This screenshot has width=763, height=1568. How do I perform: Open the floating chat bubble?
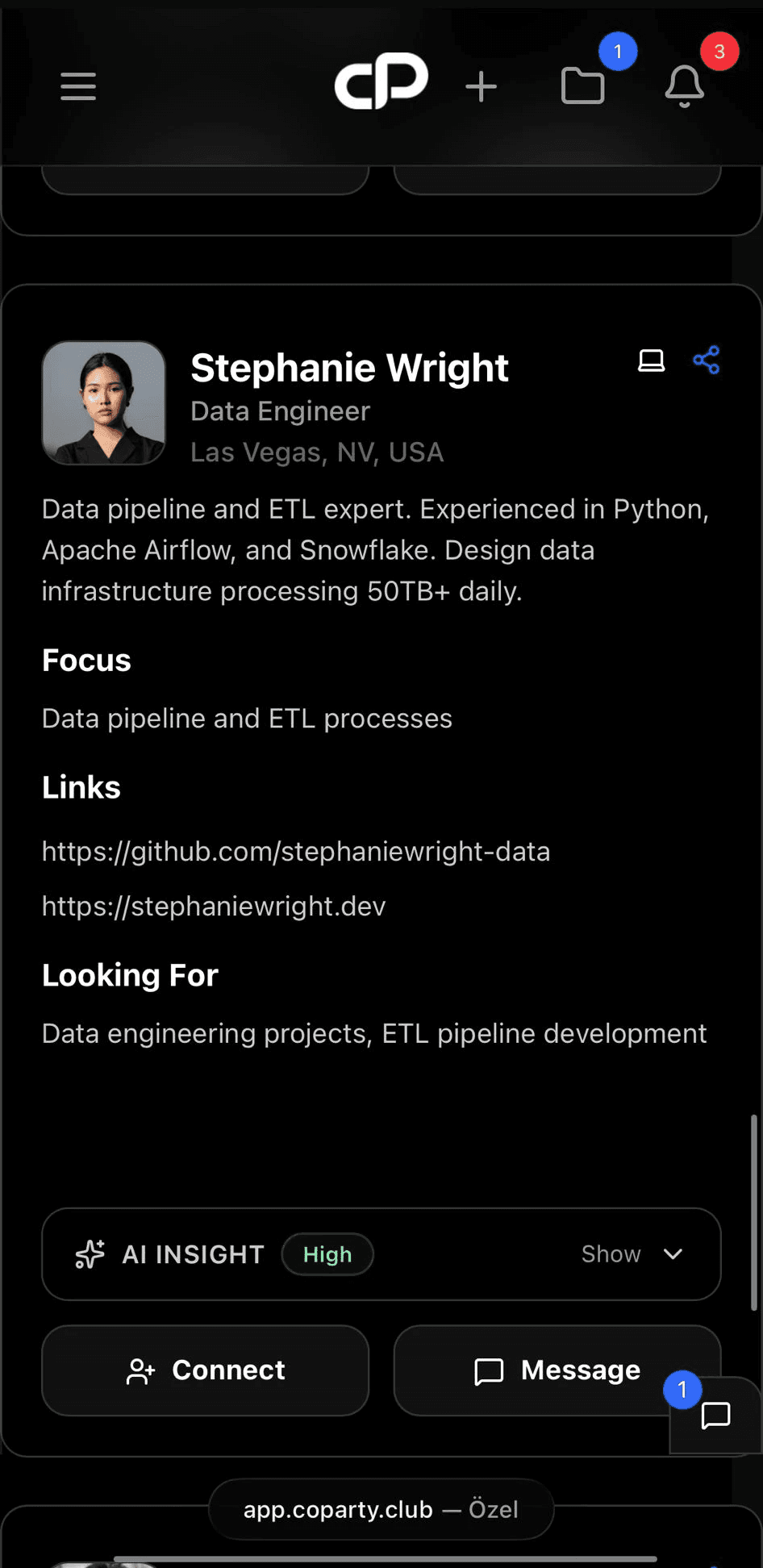(715, 1416)
